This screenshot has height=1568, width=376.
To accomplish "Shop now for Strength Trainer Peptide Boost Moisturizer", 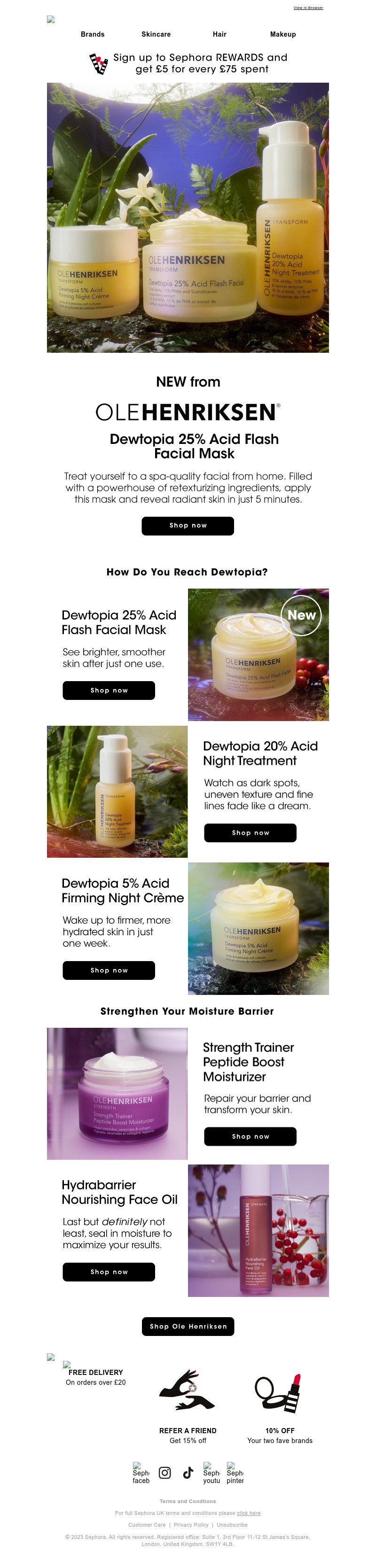I will (x=250, y=1136).
